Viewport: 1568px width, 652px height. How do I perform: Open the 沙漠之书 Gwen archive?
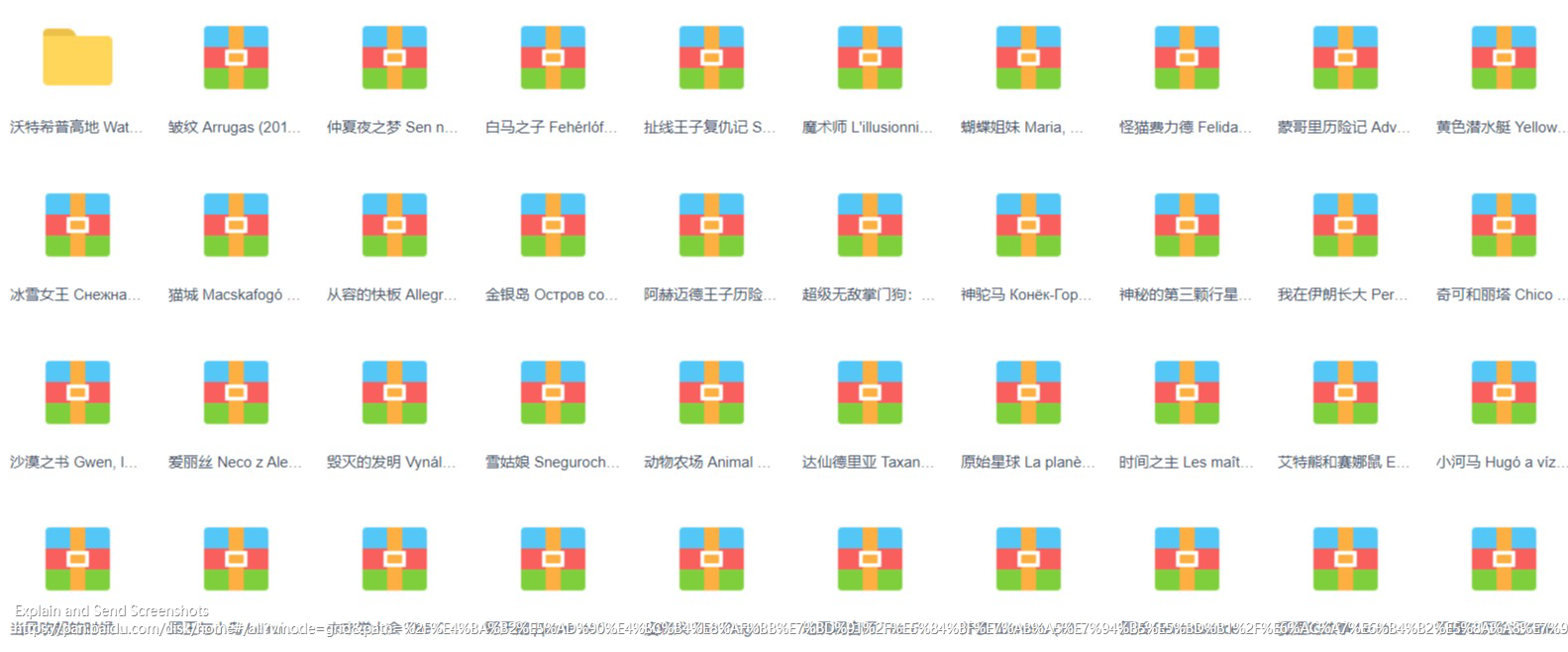coord(77,392)
